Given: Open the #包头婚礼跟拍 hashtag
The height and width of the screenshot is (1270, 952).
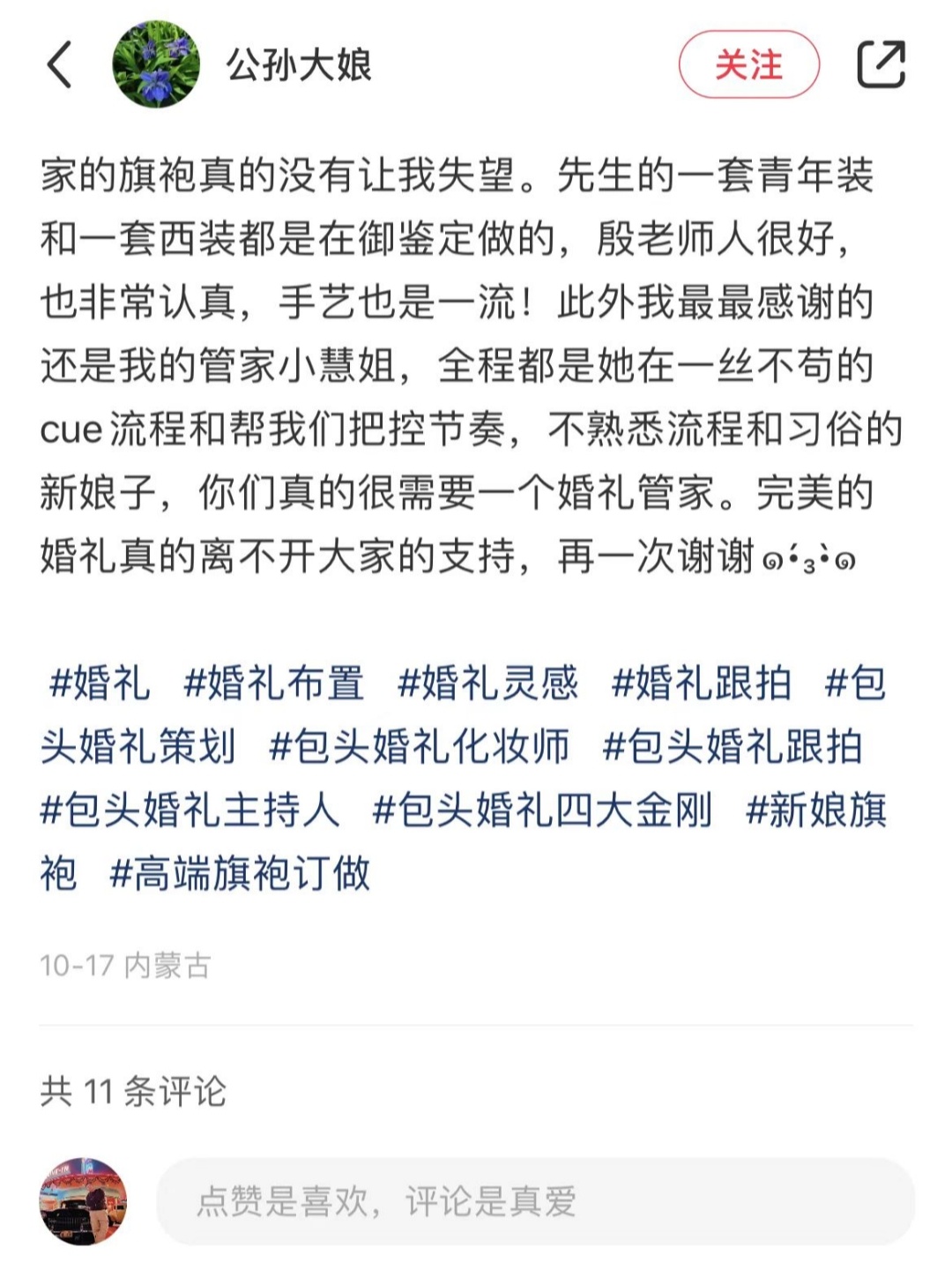Looking at the screenshot, I should [x=733, y=747].
